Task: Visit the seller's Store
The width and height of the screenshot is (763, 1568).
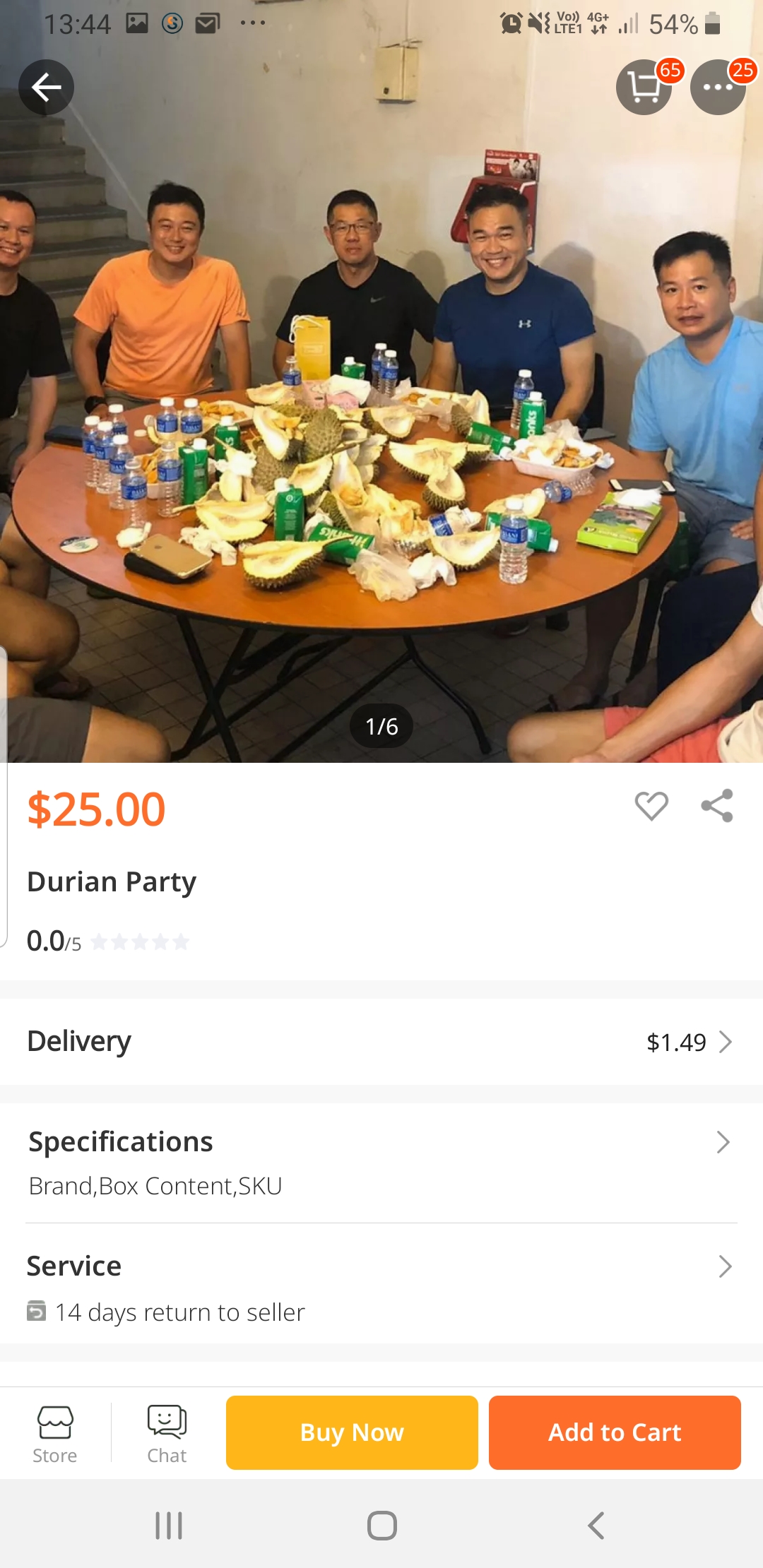Action: 55,1434
